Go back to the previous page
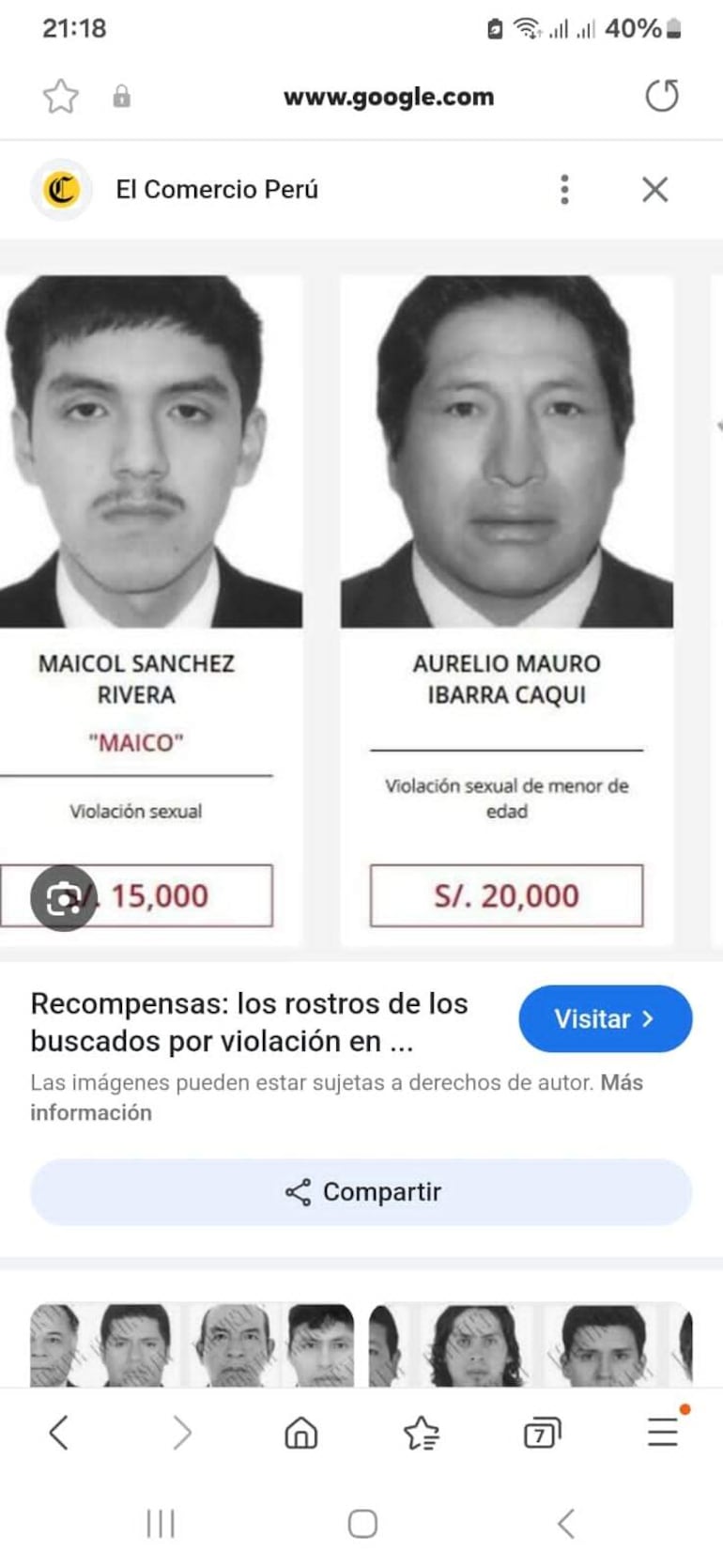This screenshot has width=723, height=1568. [58, 1433]
